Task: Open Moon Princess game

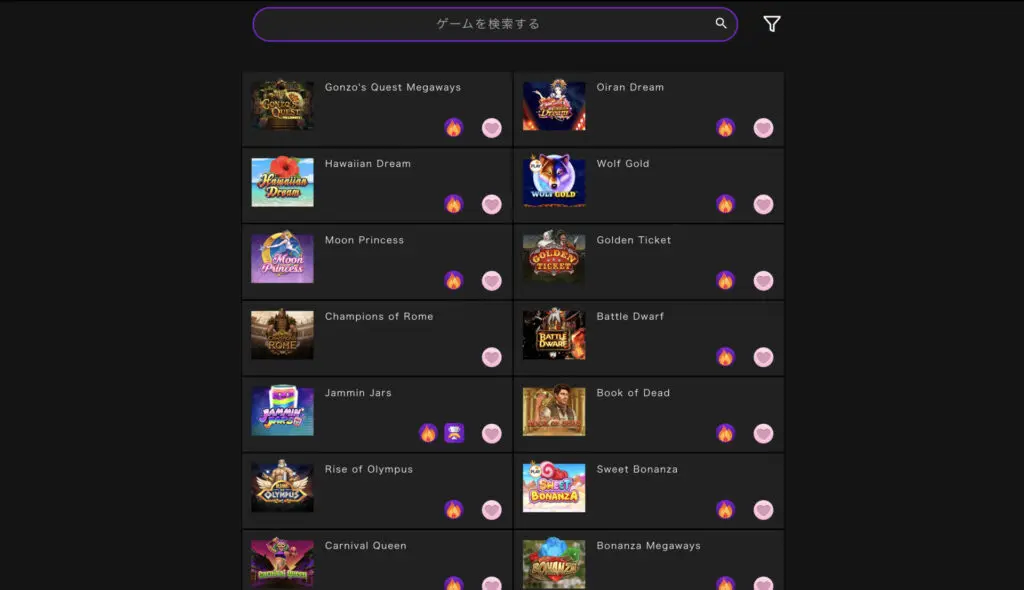Action: [282, 258]
